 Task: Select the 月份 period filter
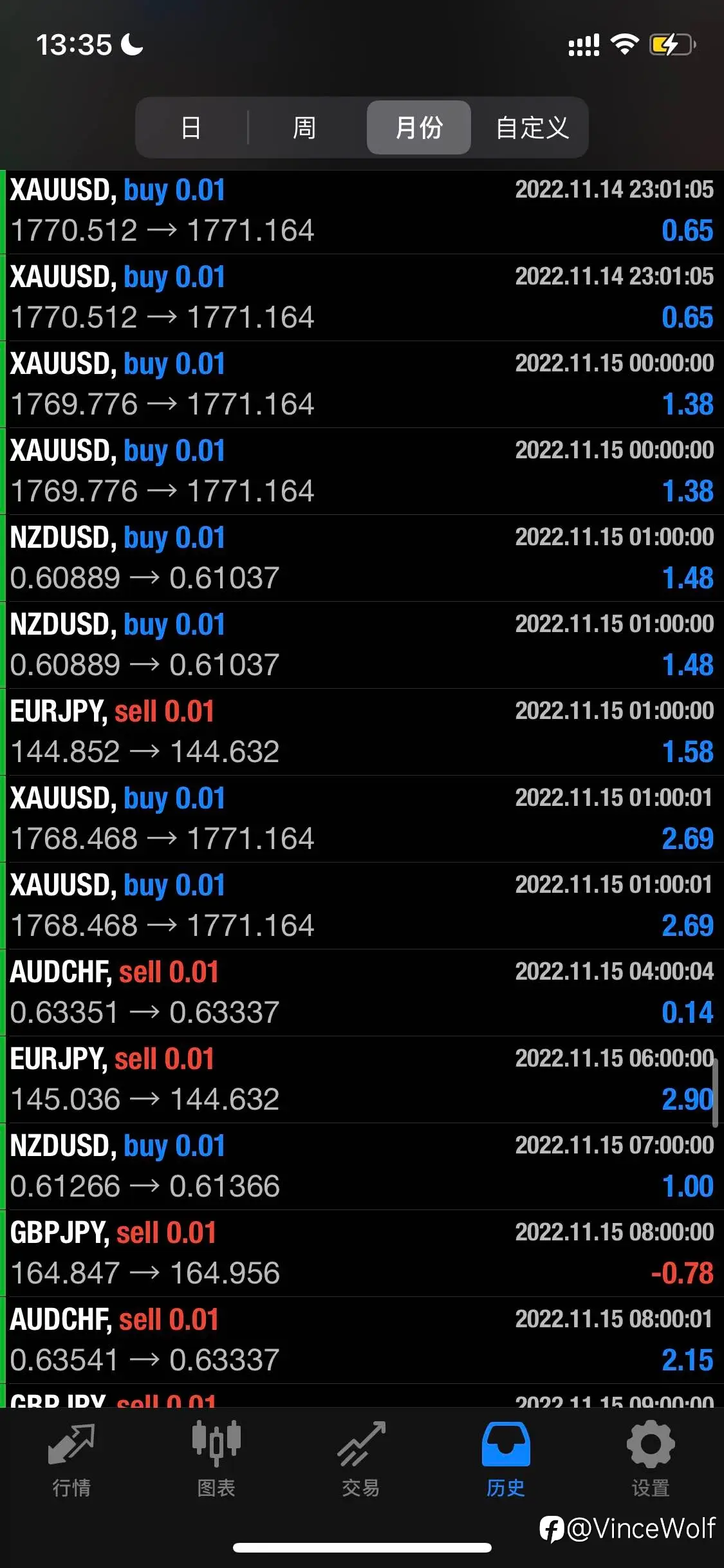pyautogui.click(x=419, y=127)
